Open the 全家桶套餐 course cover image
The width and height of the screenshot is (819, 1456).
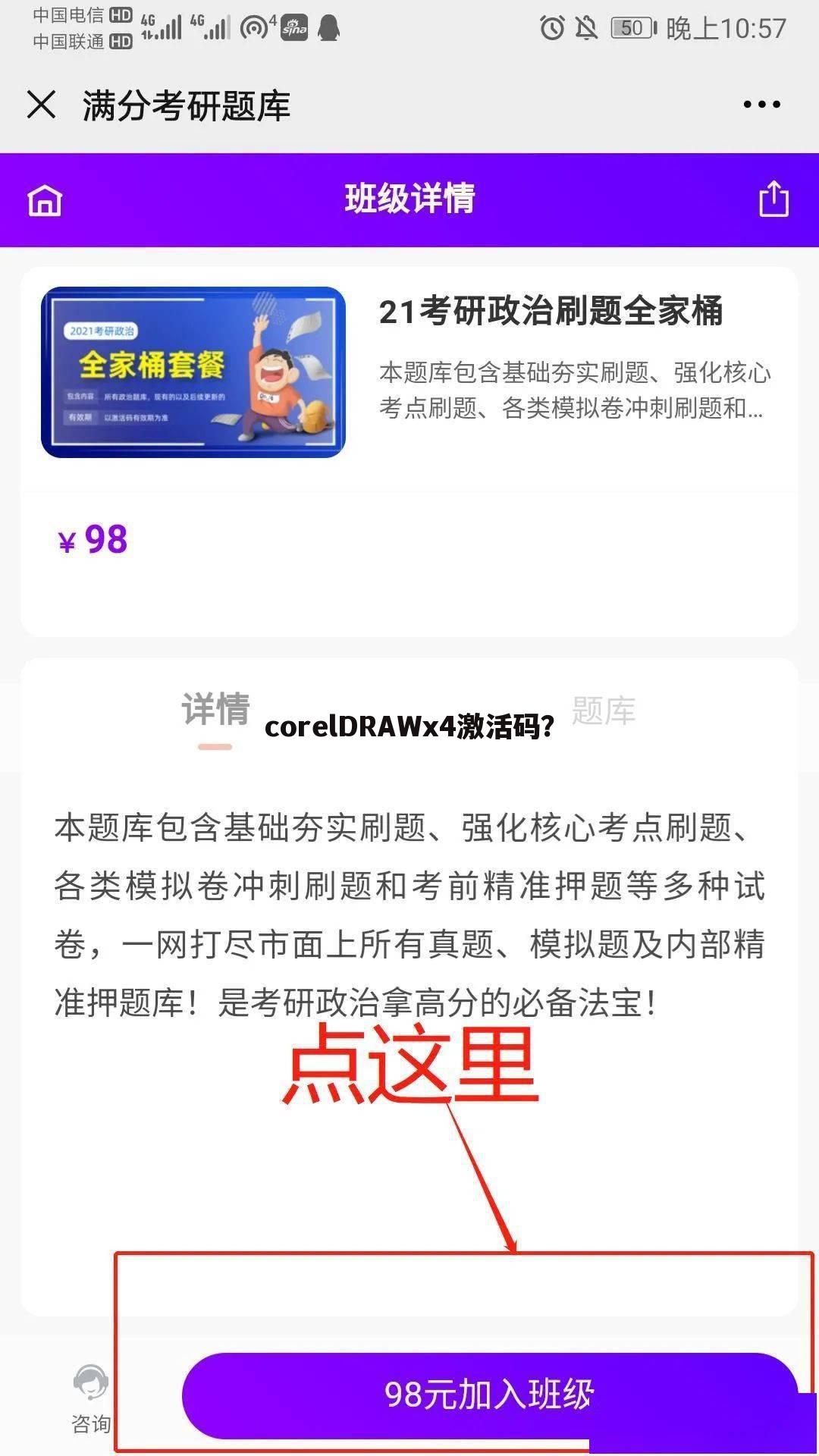coord(193,372)
